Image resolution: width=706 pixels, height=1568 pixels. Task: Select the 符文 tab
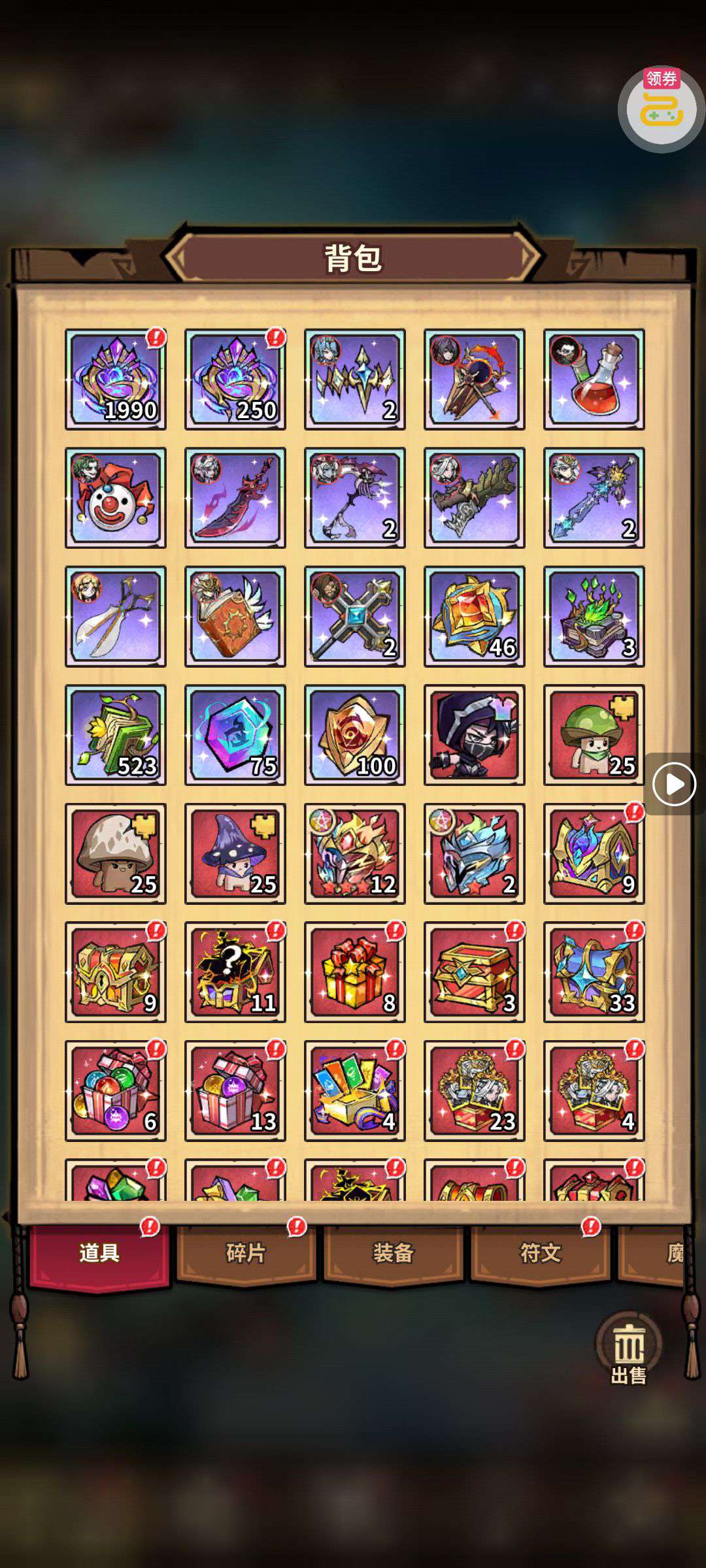[540, 1253]
